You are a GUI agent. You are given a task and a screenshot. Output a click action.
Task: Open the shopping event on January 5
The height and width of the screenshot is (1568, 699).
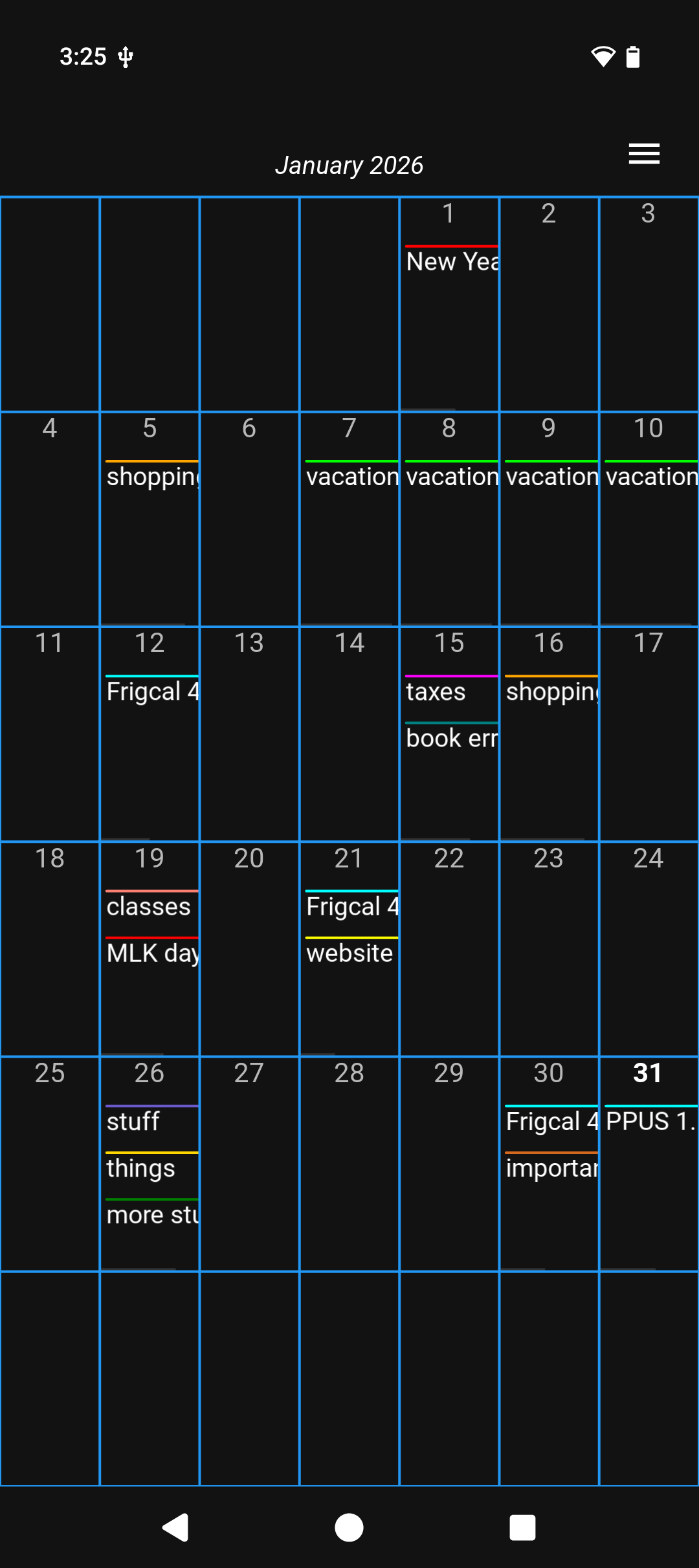coord(152,477)
